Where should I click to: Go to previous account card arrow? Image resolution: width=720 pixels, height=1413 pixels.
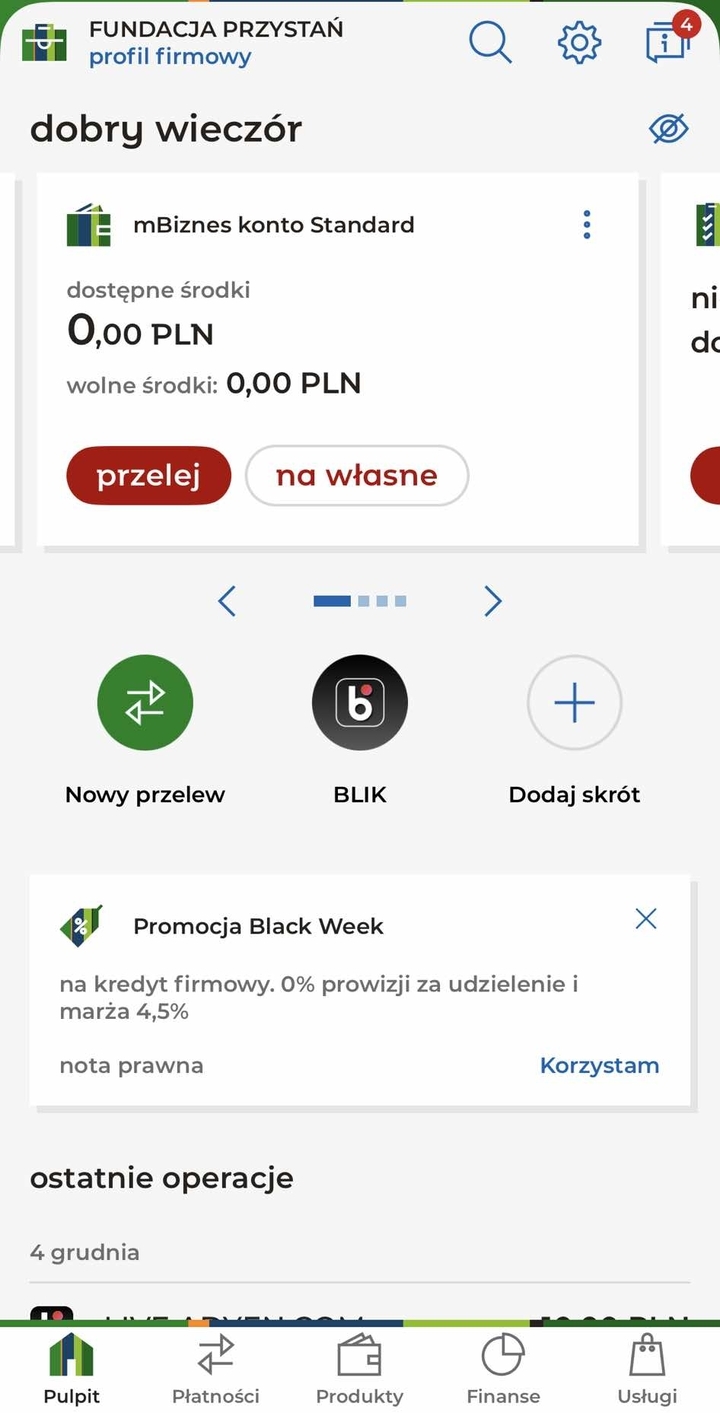[227, 601]
